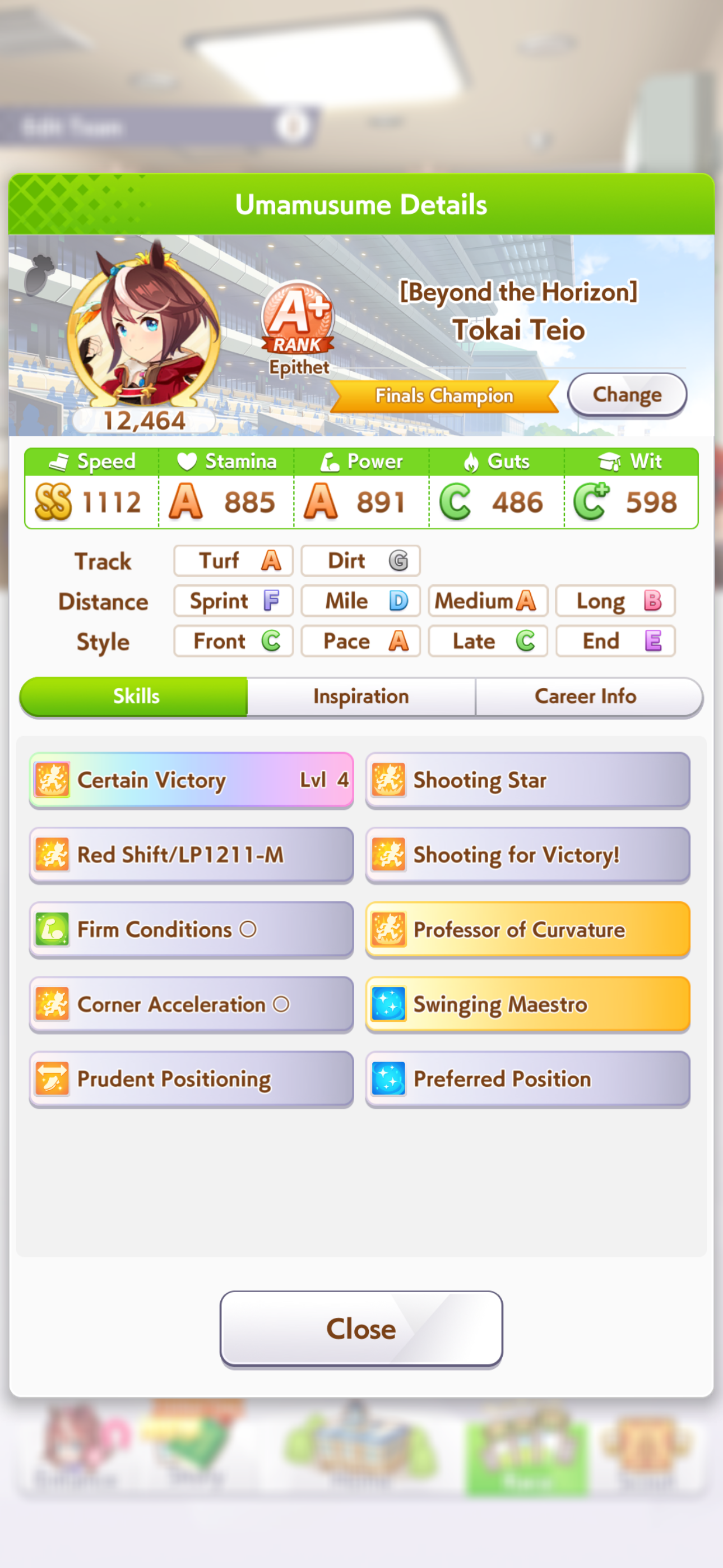Open the Career Info tab
This screenshot has width=723, height=1568.
586,697
